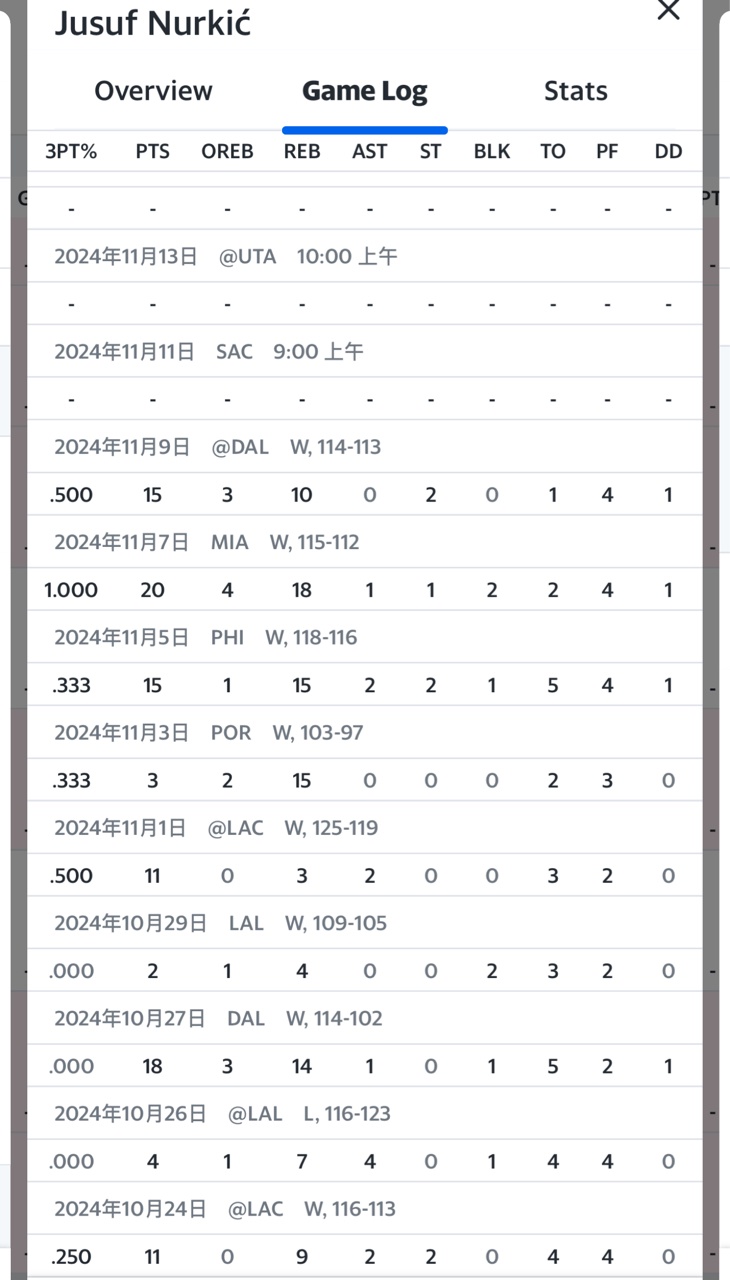Close the Jusuf Nurkić player card
Image resolution: width=730 pixels, height=1280 pixels.
click(x=668, y=10)
